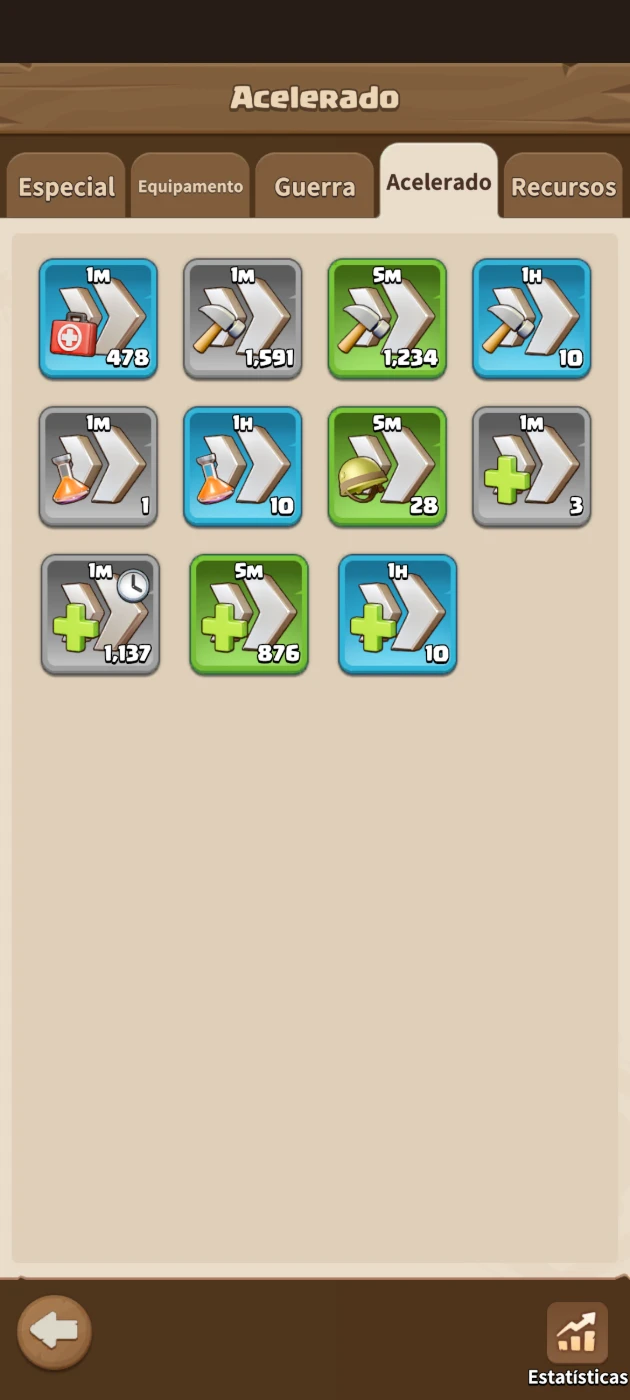Select the 5m hammer speedup with 1,234
This screenshot has width=630, height=1400.
coord(387,319)
